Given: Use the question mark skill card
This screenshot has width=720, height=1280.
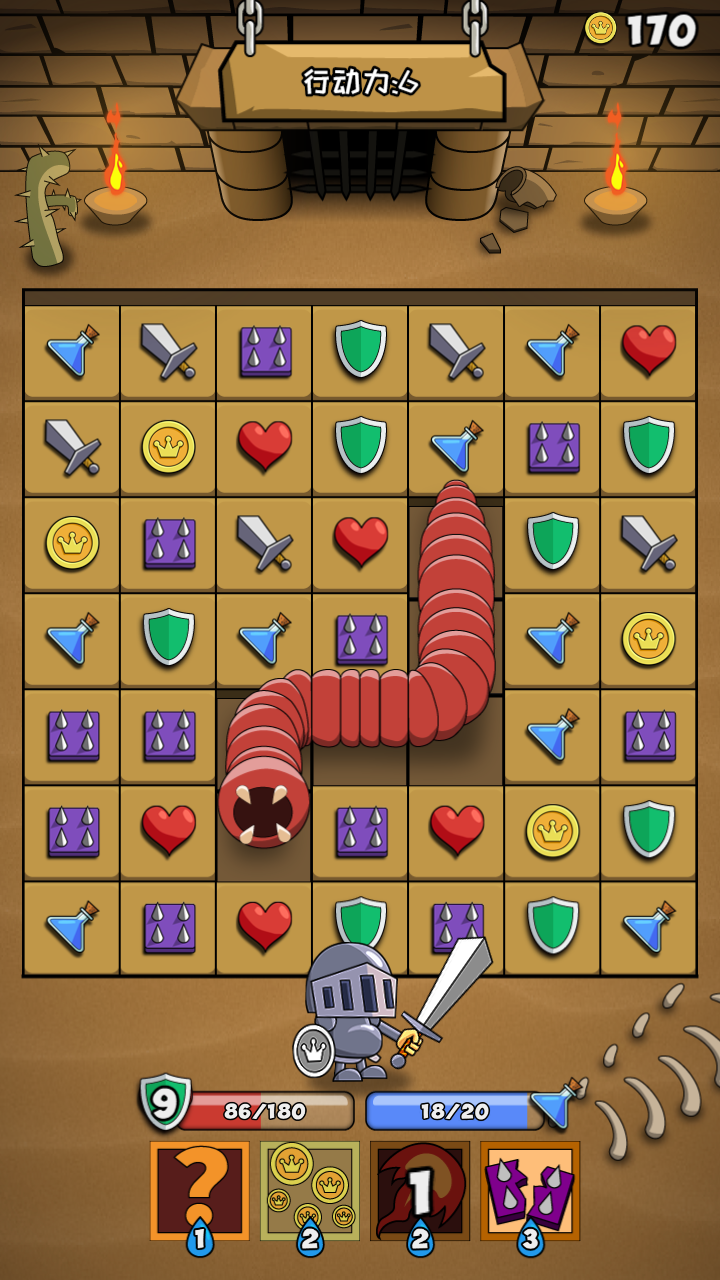Looking at the screenshot, I should (x=199, y=1189).
